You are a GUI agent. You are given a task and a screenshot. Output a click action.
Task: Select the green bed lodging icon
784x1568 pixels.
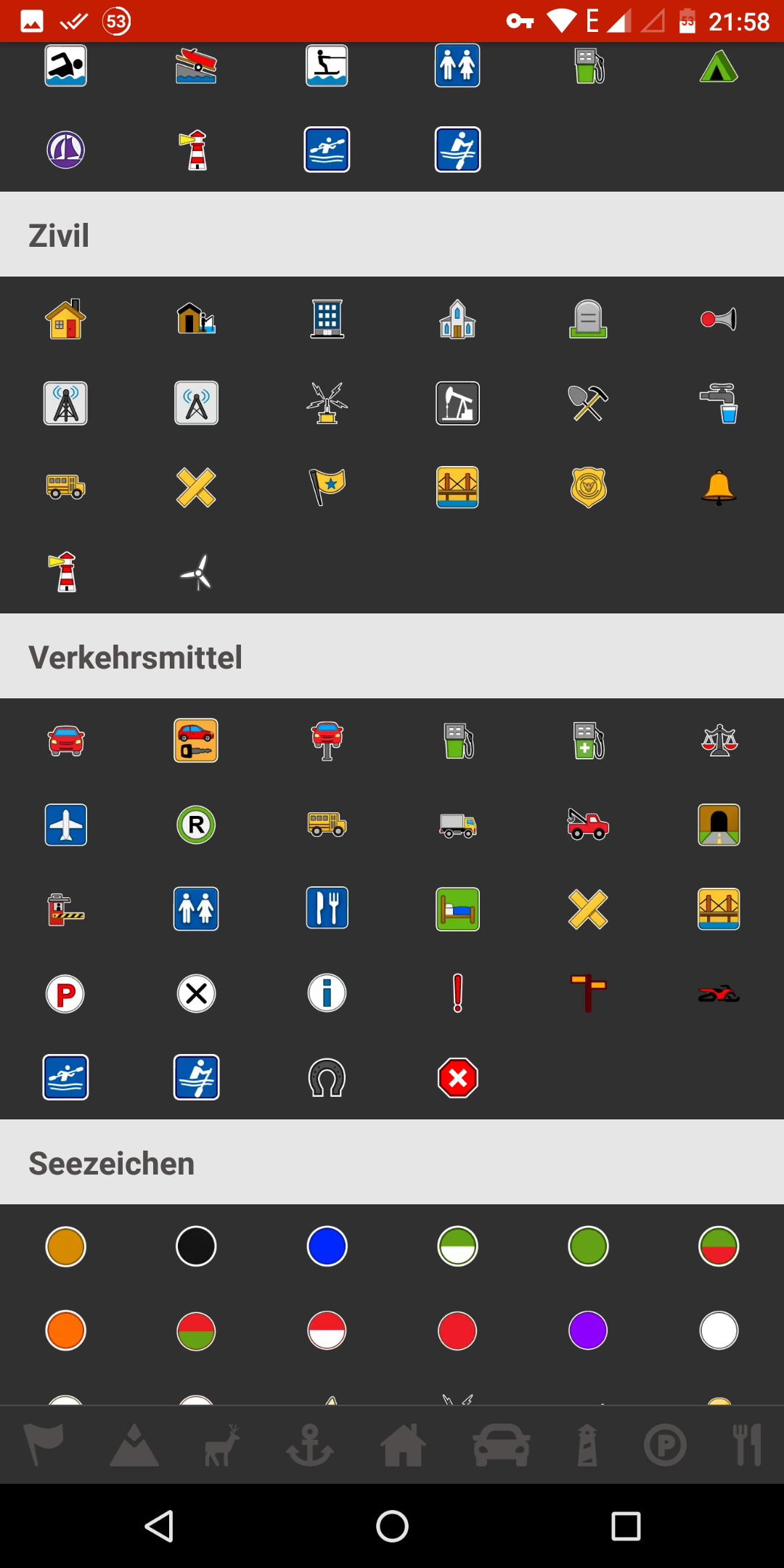pyautogui.click(x=457, y=909)
